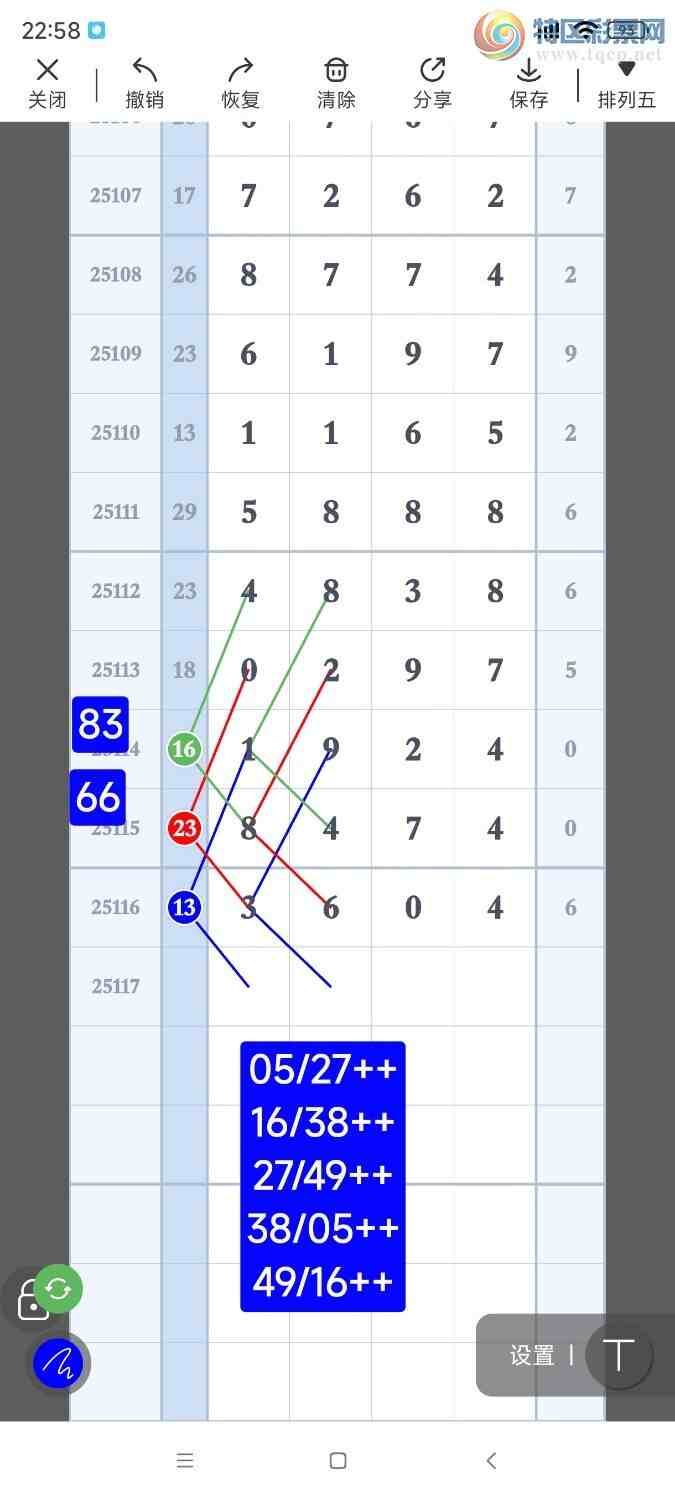This screenshot has width=675, height=1500.
Task: Go to home screen via system home
Action: coord(338,1460)
